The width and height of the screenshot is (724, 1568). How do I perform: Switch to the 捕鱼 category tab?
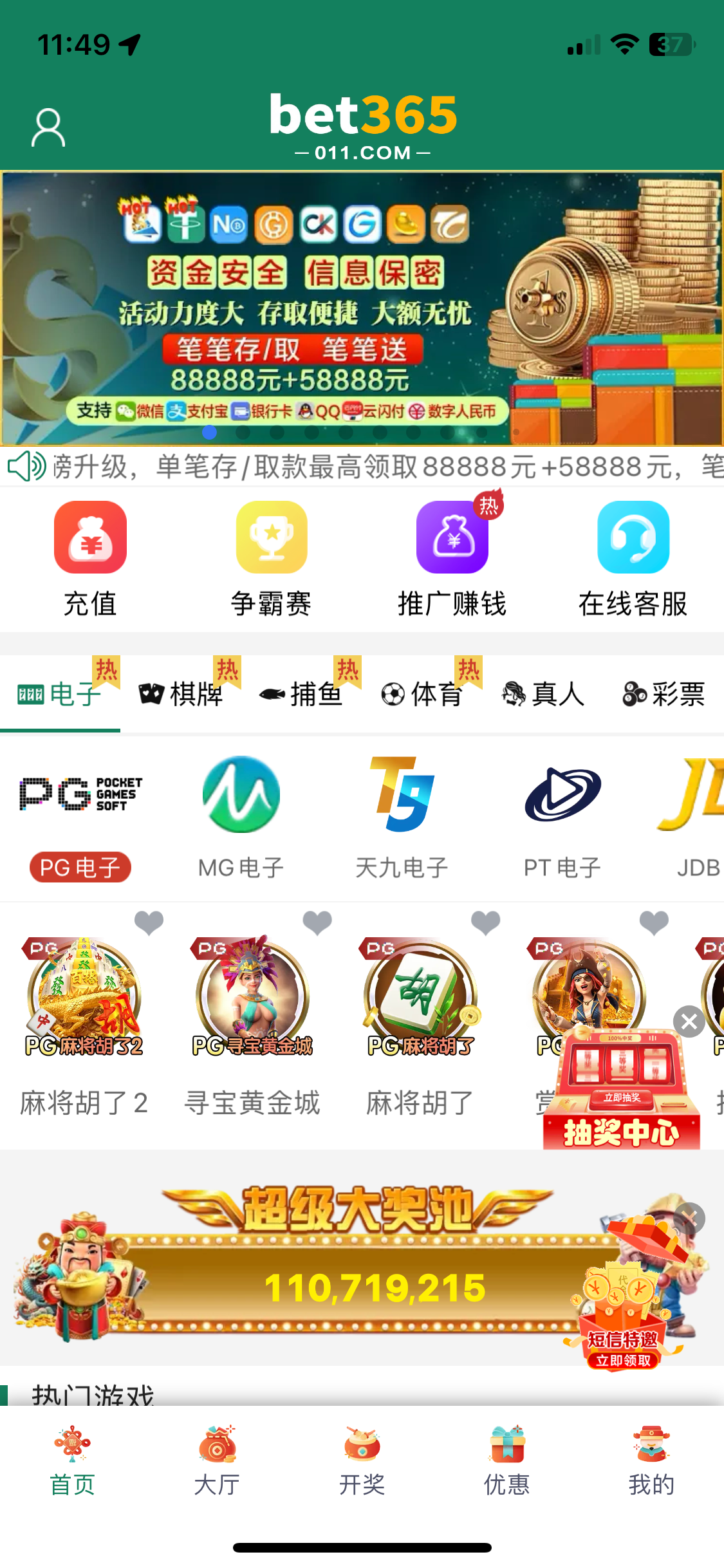click(x=301, y=694)
